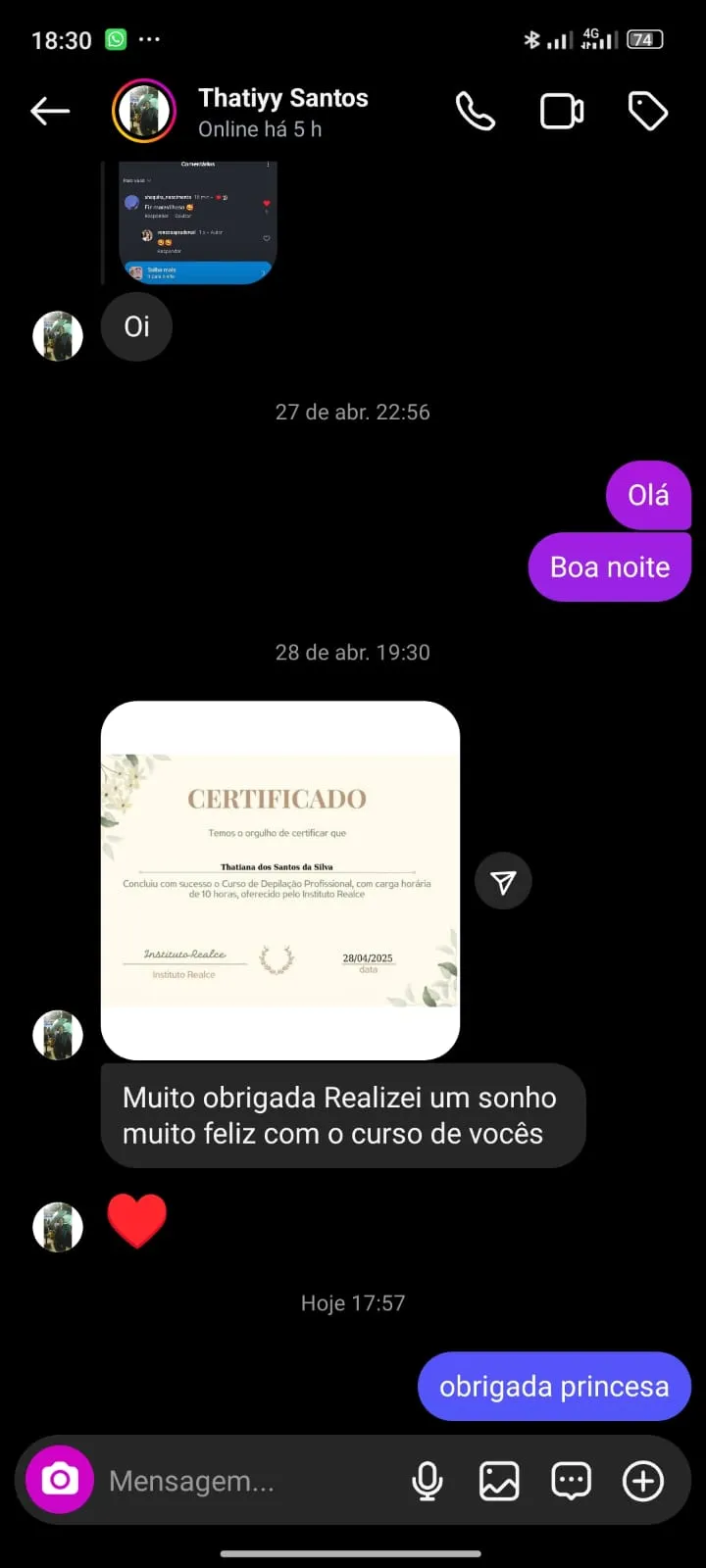Screen dimensions: 706x1568
Task: Tap the back arrow to exit the chat
Action: coord(49,111)
